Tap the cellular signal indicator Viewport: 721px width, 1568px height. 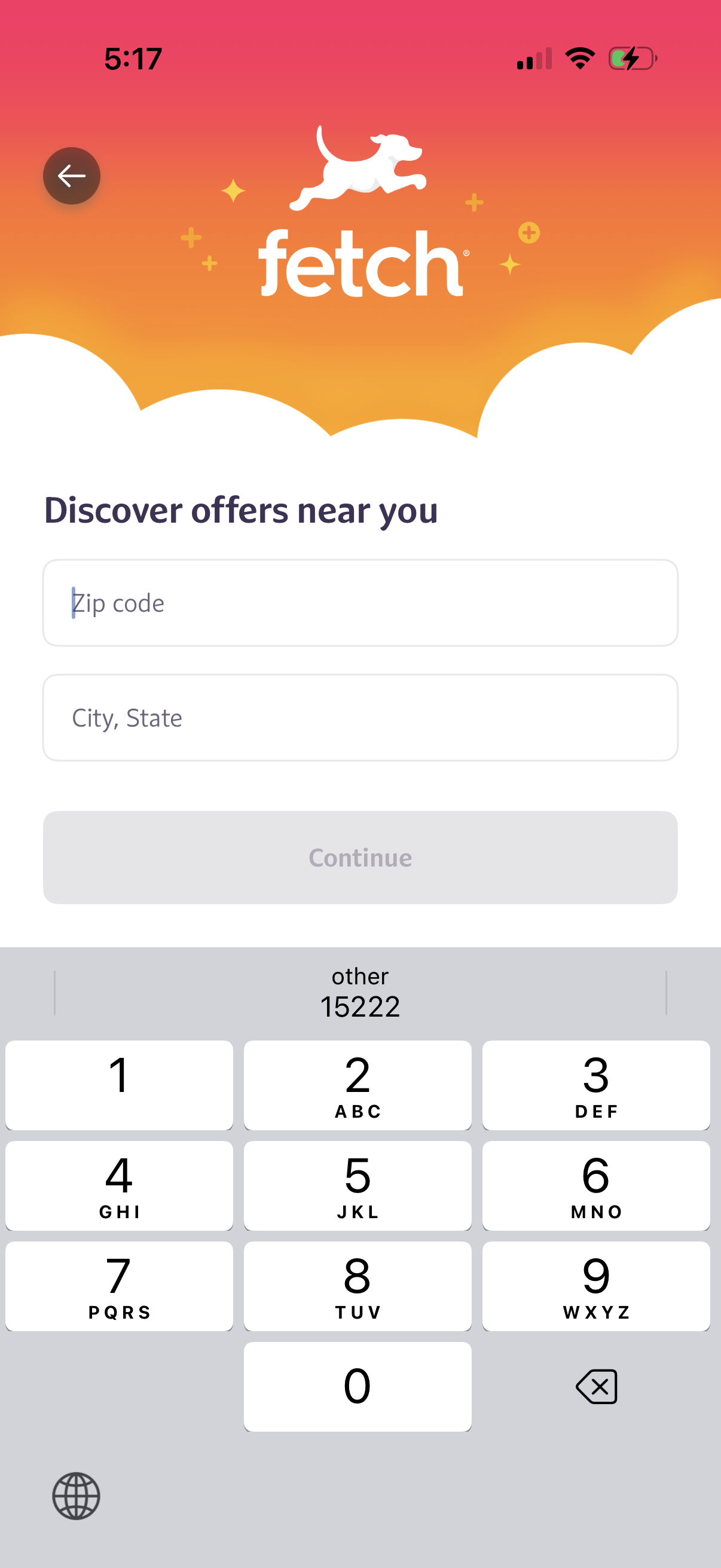click(x=534, y=58)
